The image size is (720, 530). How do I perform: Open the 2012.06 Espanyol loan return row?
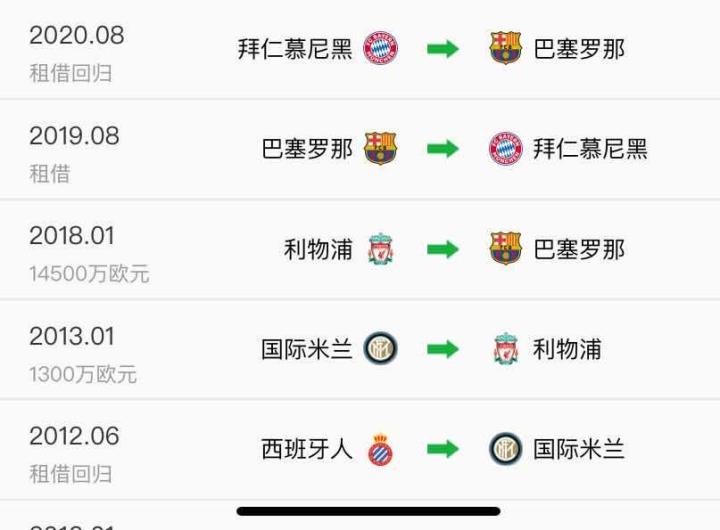(x=360, y=450)
